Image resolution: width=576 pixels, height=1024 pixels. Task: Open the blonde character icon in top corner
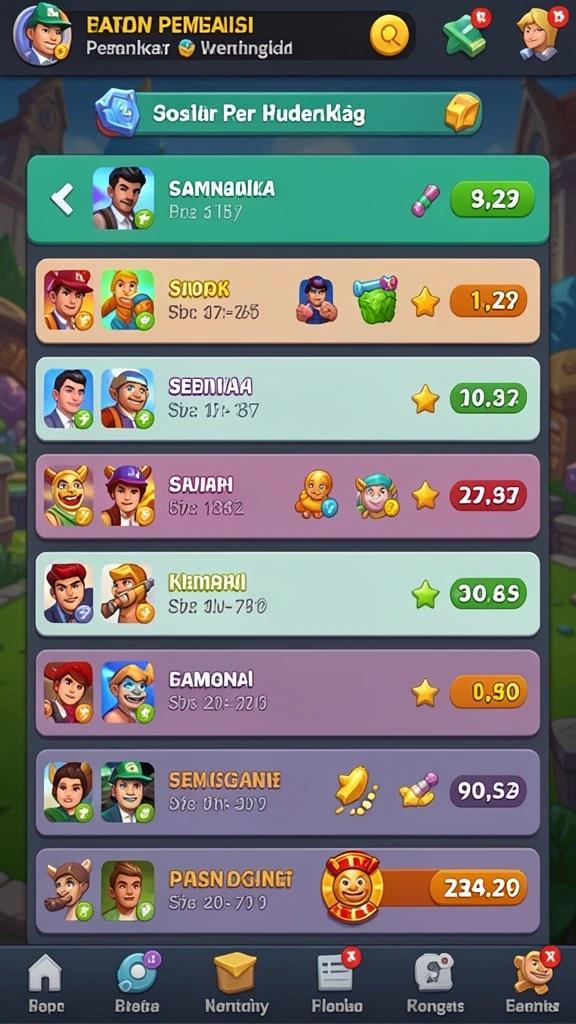(540, 33)
